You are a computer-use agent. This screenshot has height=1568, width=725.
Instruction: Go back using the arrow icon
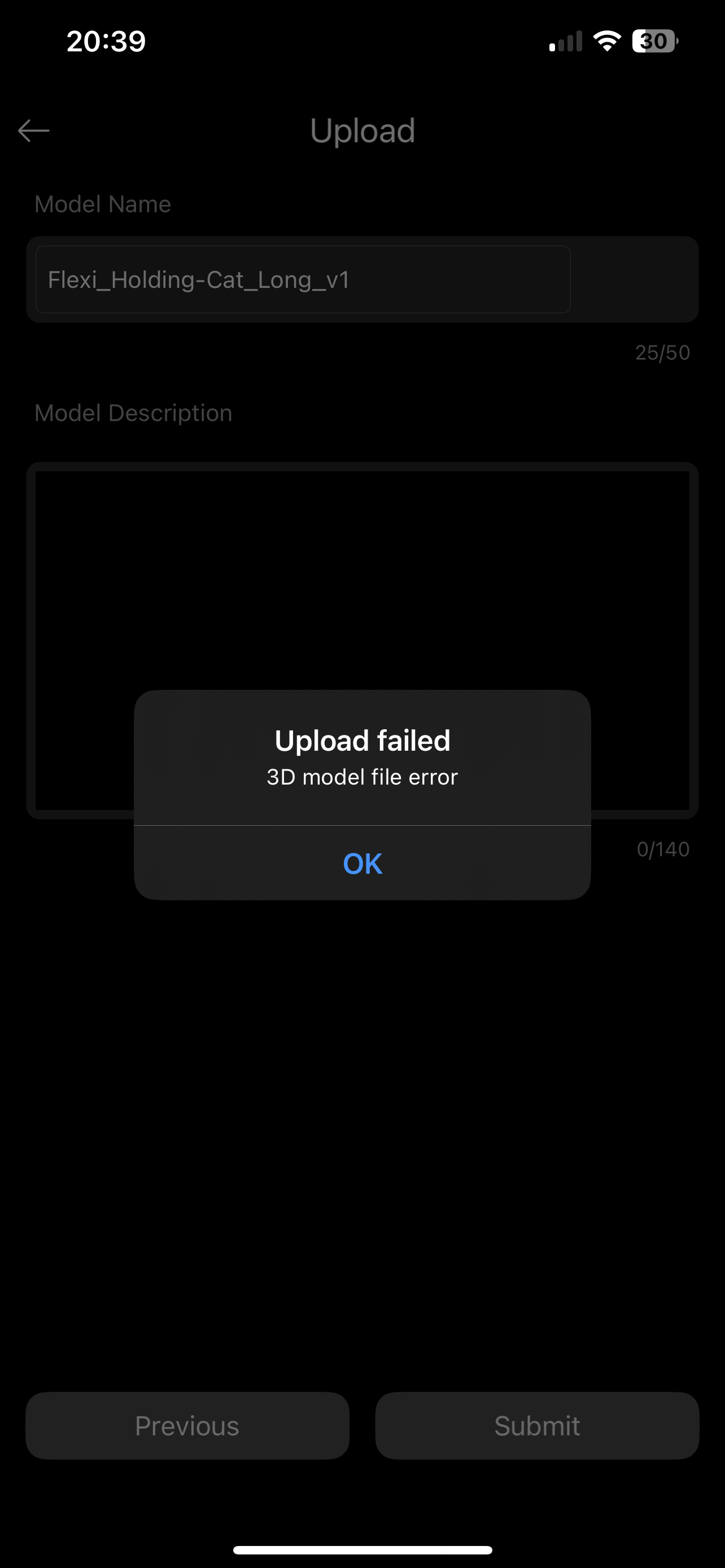click(34, 130)
